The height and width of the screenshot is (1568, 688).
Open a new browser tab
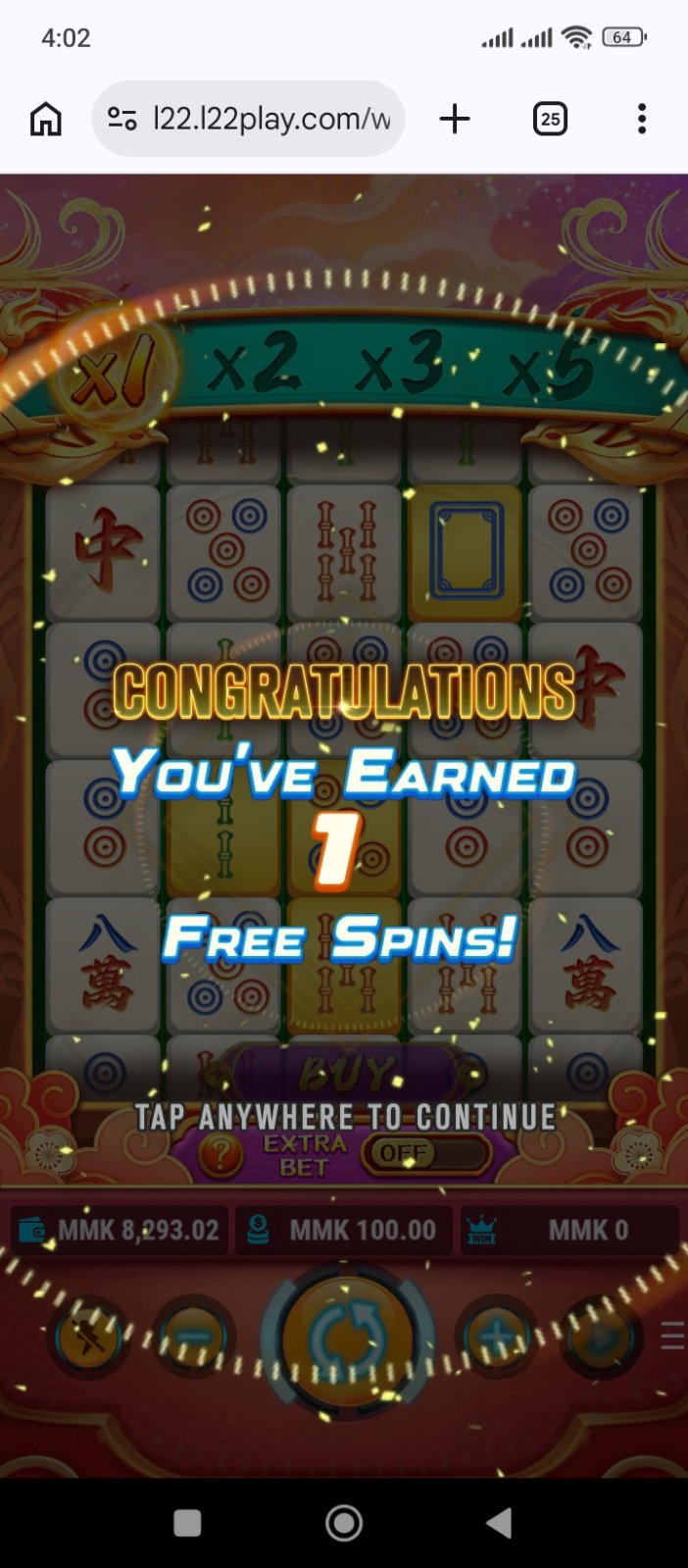455,120
